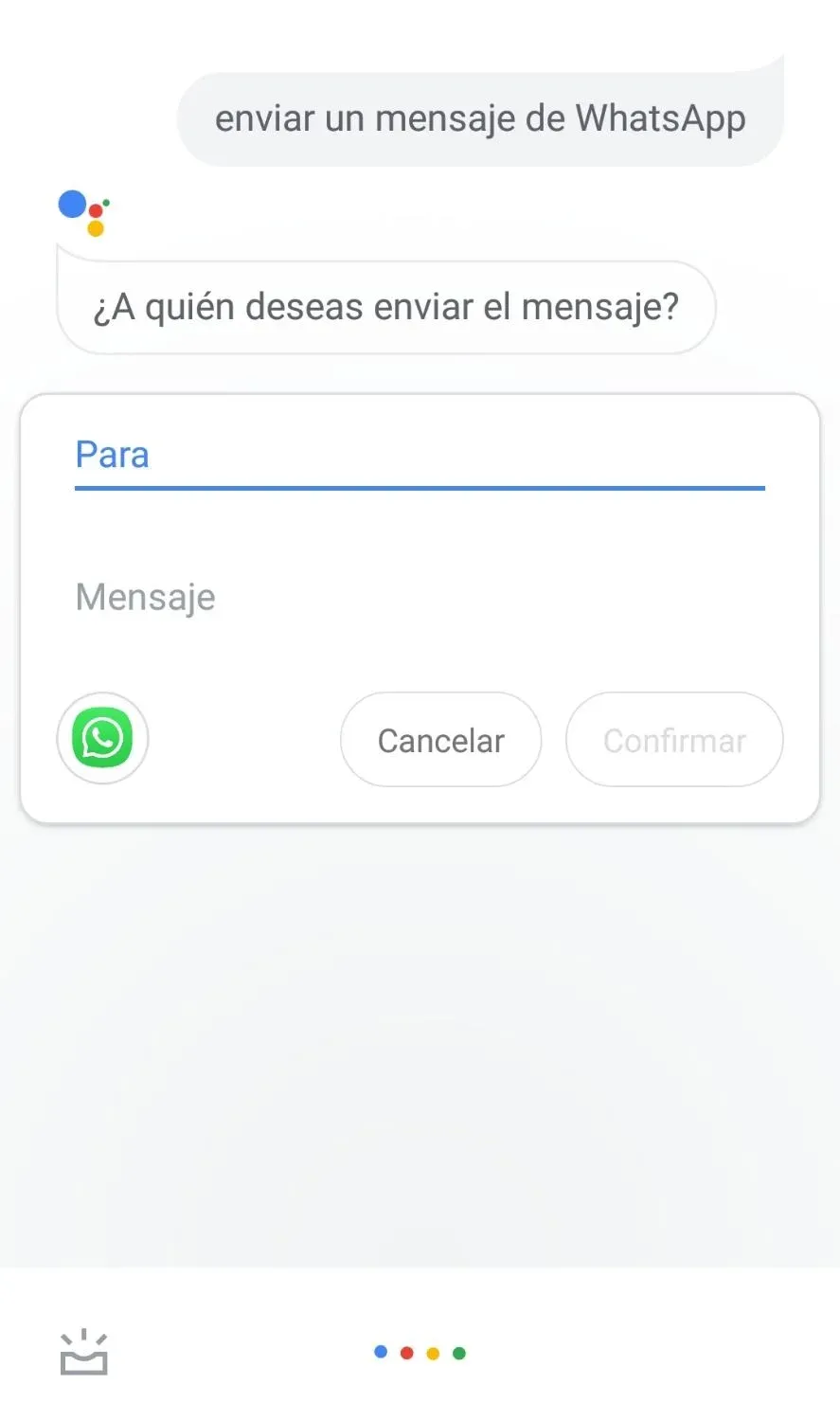Confirm sending the message

674,740
